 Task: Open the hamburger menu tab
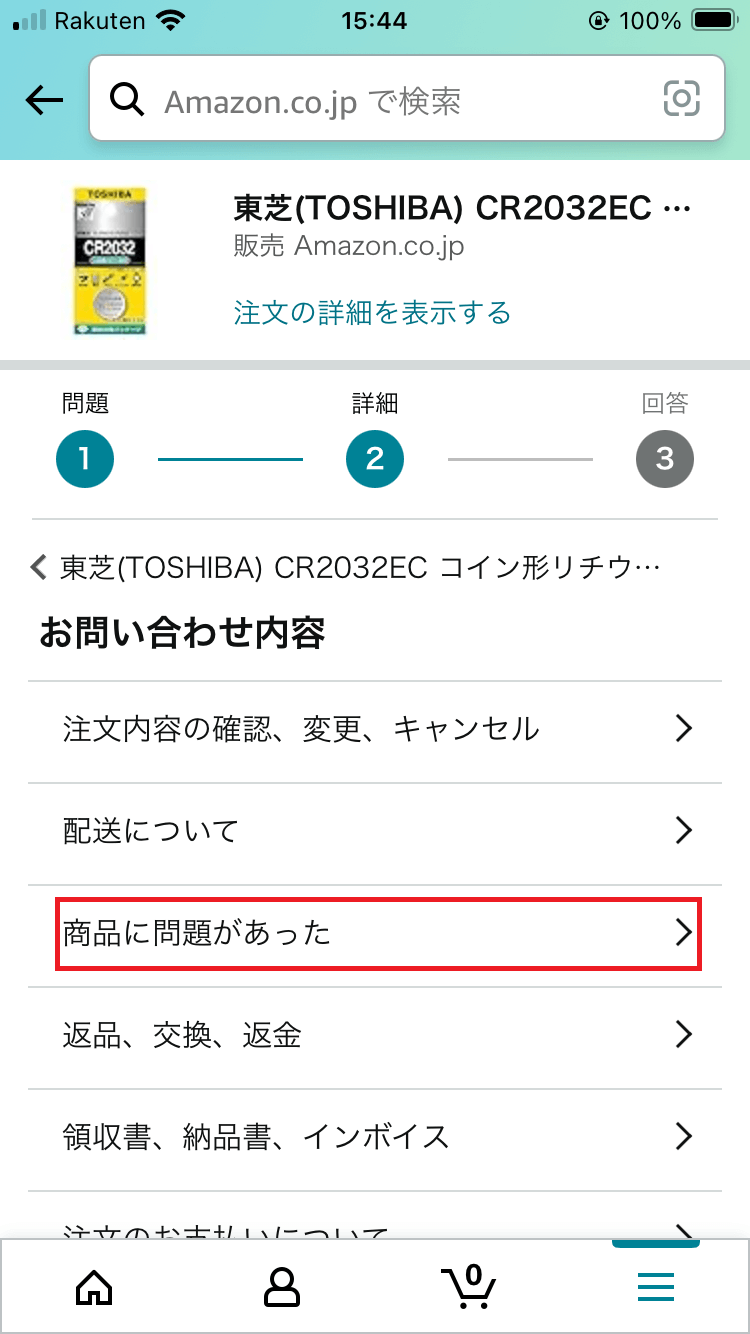pyautogui.click(x=656, y=1287)
